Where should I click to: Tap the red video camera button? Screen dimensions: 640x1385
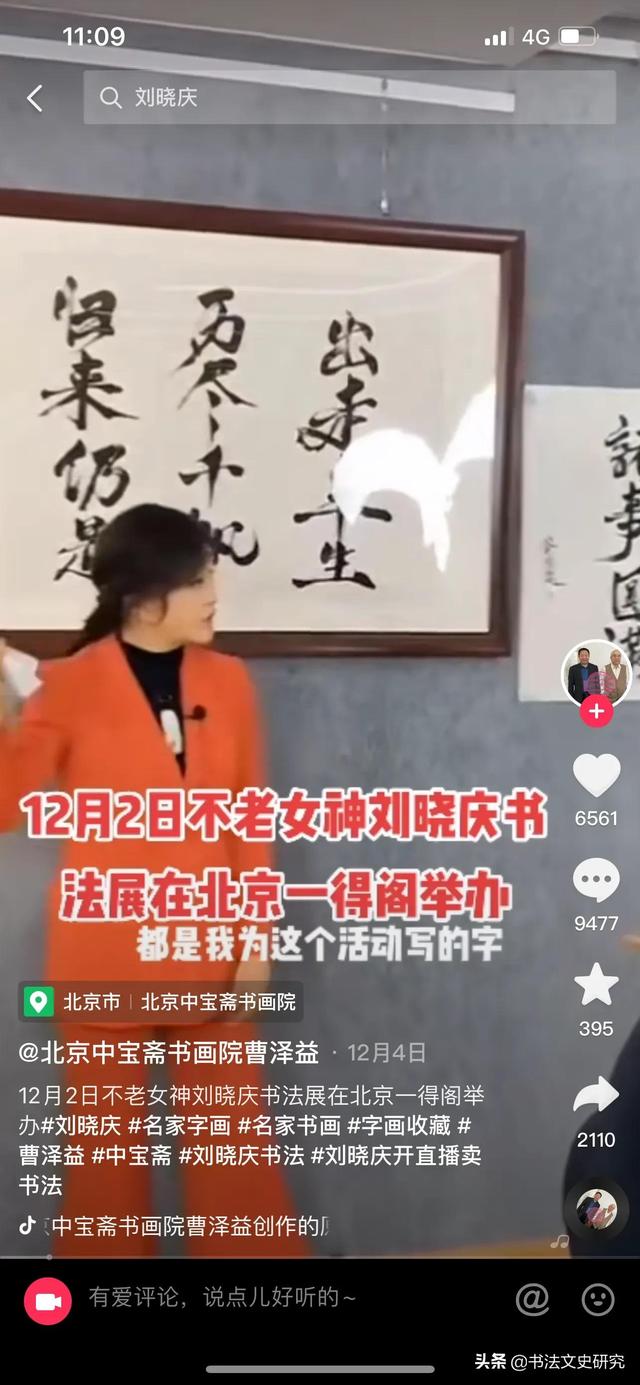coord(48,1301)
